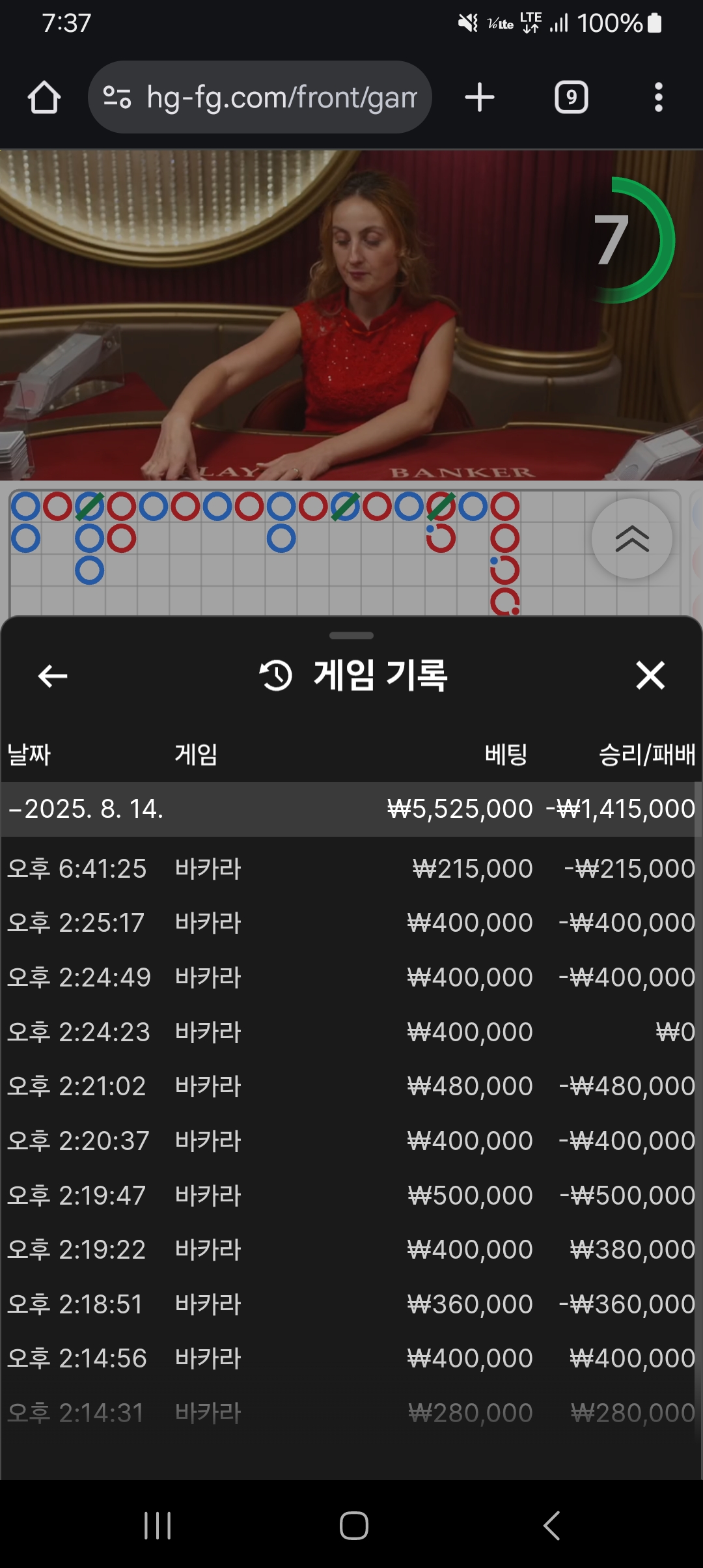This screenshot has height=1568, width=703.
Task: Expand the roadmap with the double-chevron button
Action: (x=631, y=539)
